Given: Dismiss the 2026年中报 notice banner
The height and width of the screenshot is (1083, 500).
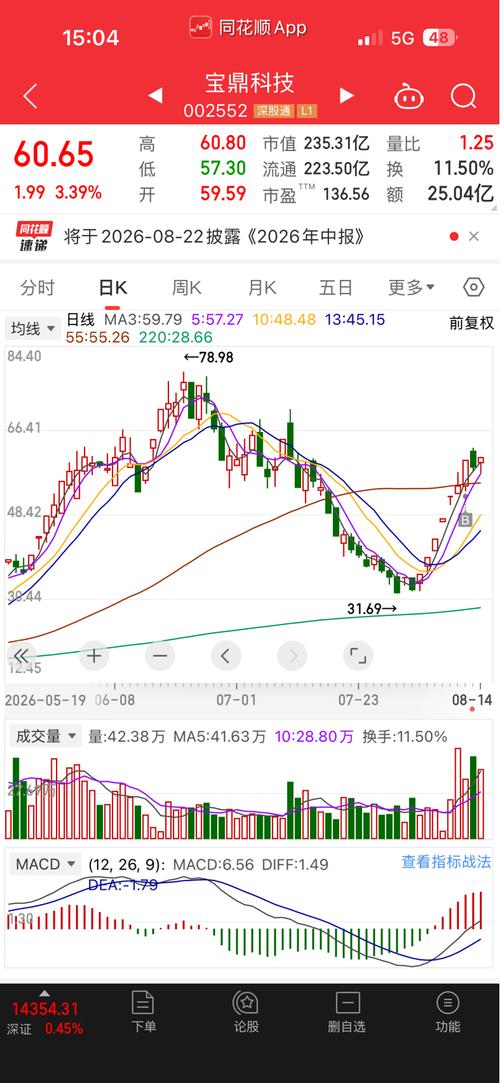Looking at the screenshot, I should pos(474,236).
